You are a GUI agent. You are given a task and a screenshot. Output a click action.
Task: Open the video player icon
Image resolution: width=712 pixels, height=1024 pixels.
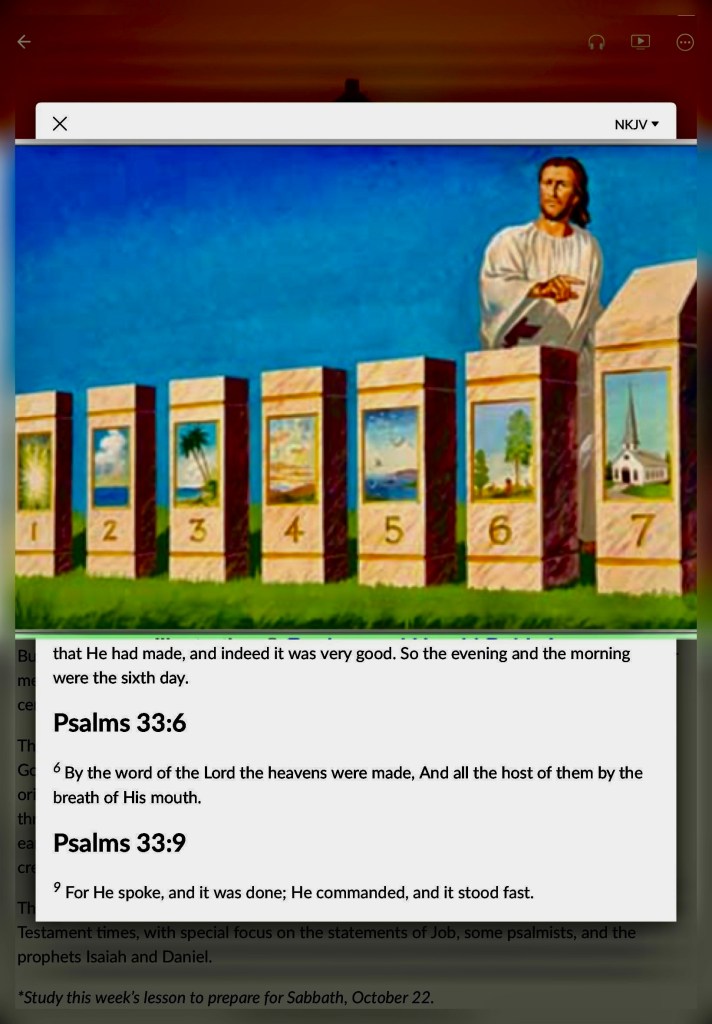pos(640,42)
